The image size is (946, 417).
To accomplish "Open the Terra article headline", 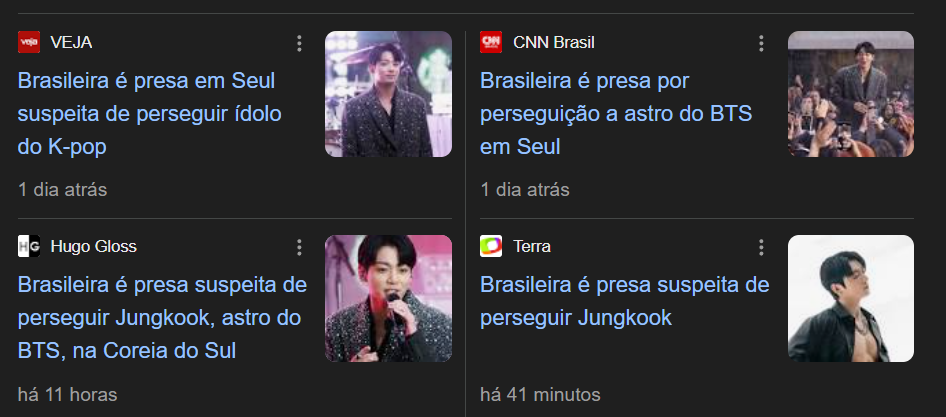I will (x=625, y=301).
